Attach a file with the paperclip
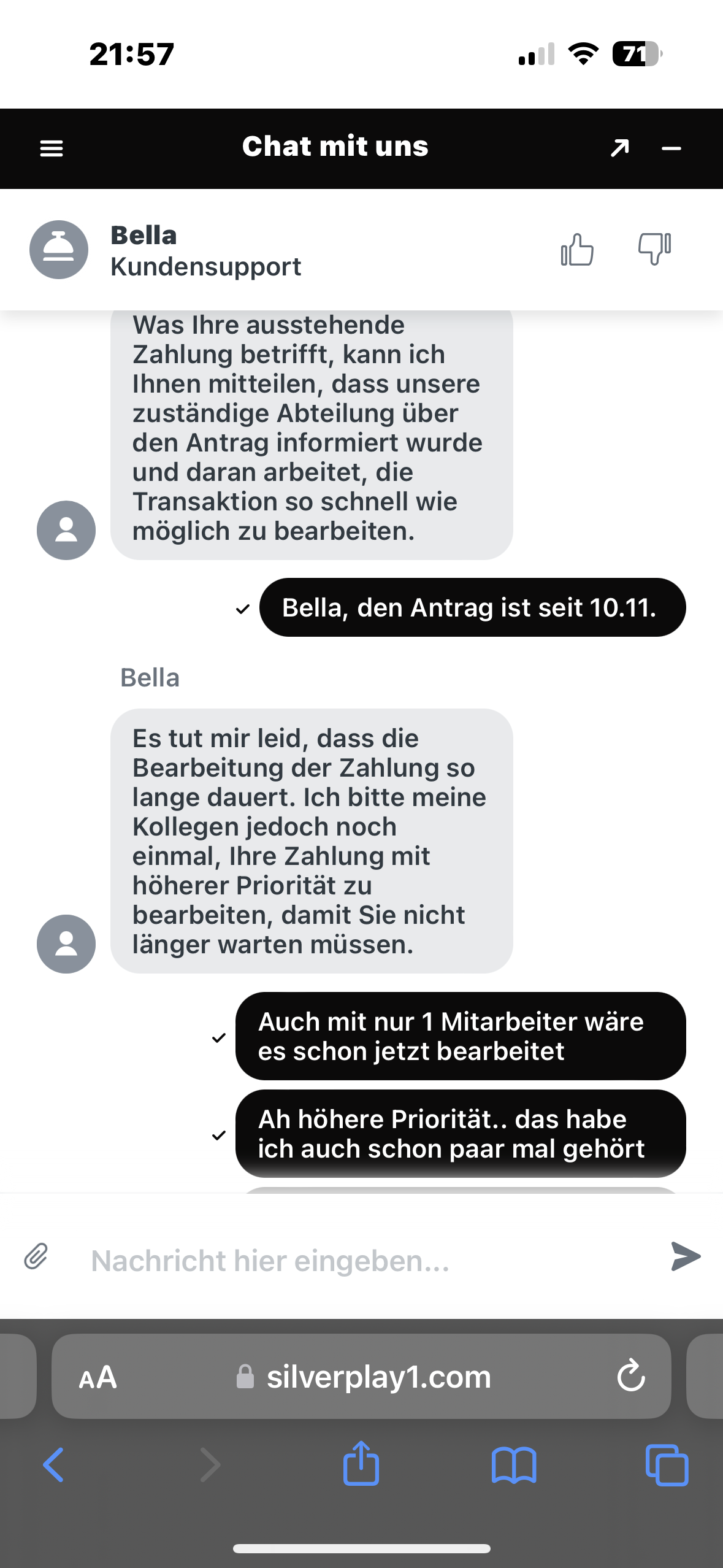723x1568 pixels. (36, 1256)
